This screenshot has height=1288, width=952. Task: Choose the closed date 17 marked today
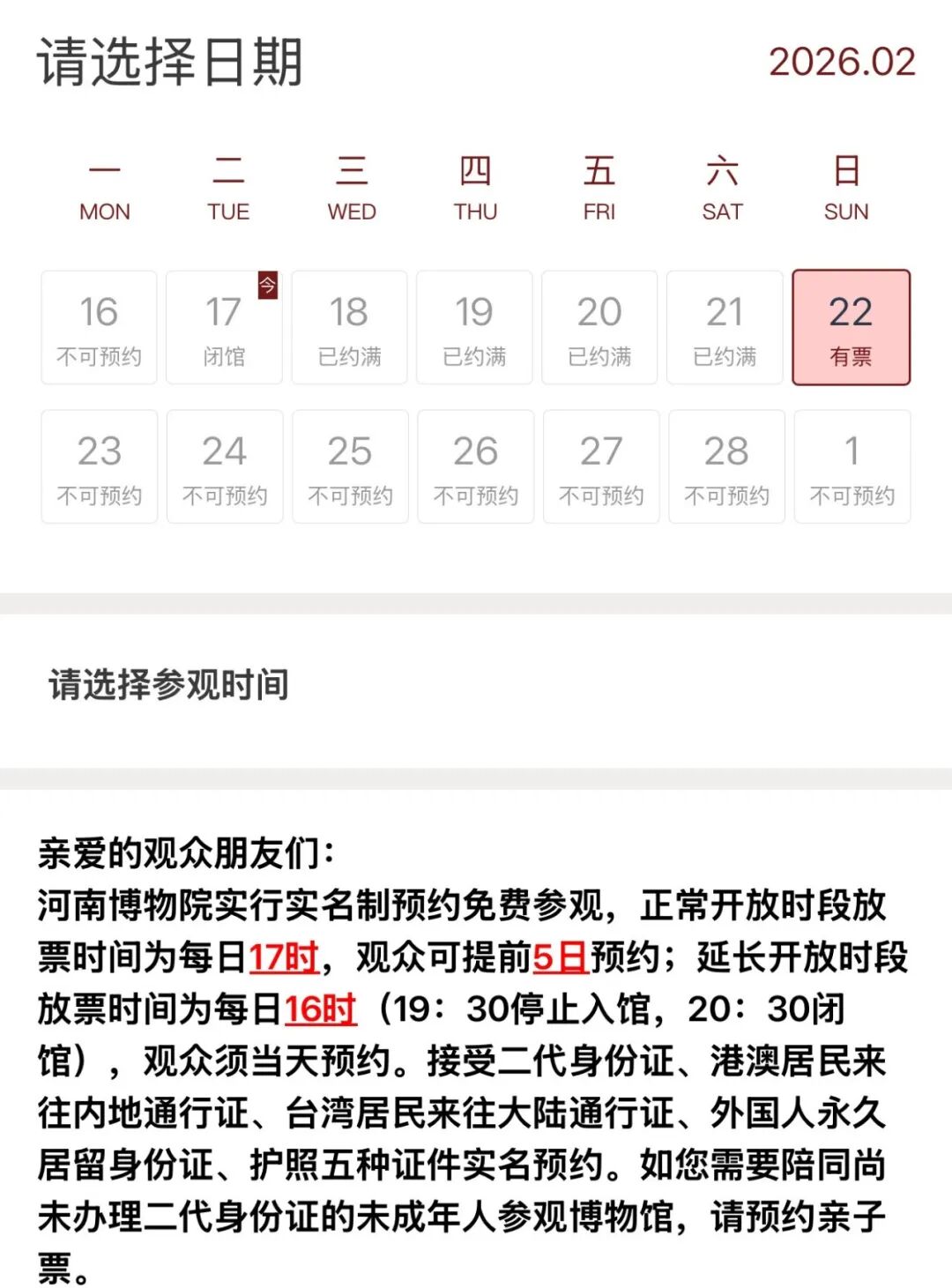coord(224,328)
